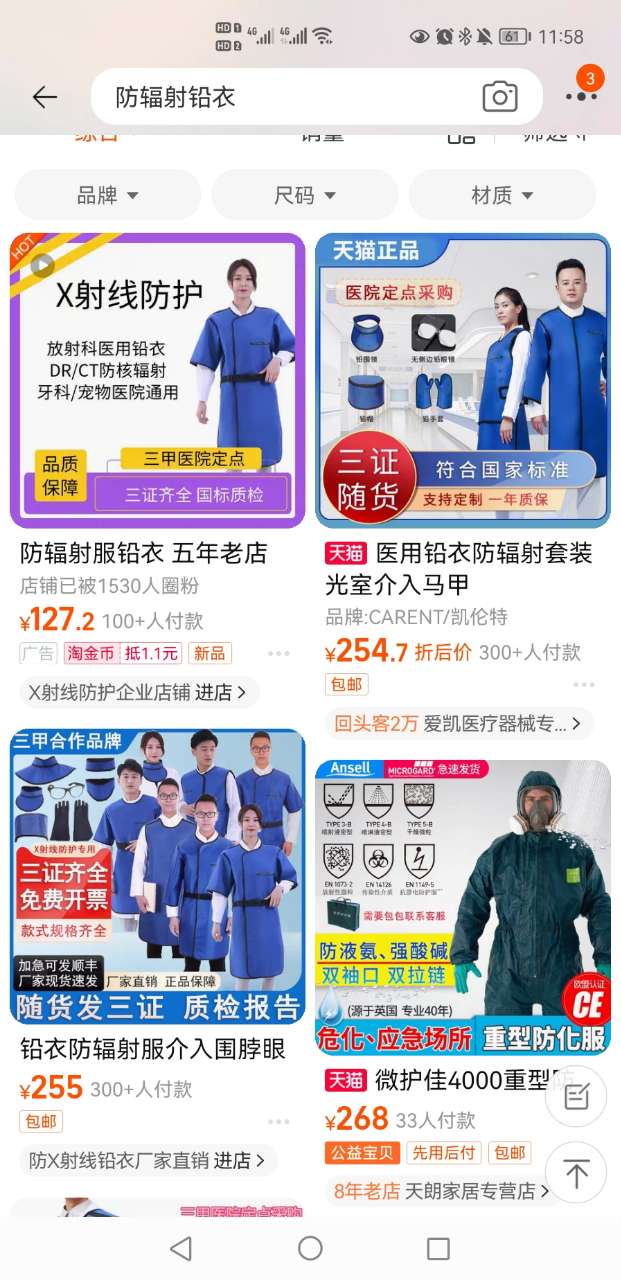Open the 医用铅衣防辐射套装 product

[462, 381]
